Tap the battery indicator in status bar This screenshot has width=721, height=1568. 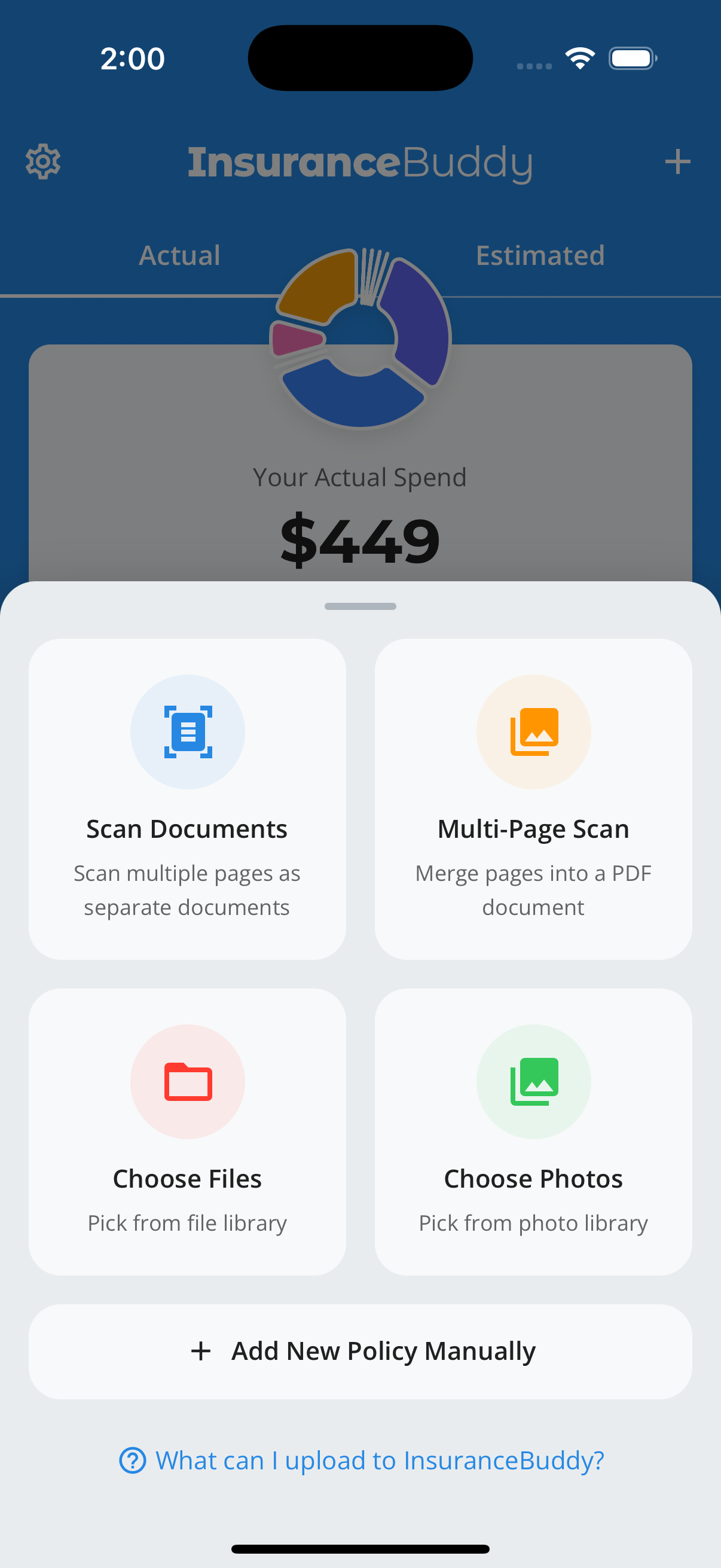pos(632,57)
